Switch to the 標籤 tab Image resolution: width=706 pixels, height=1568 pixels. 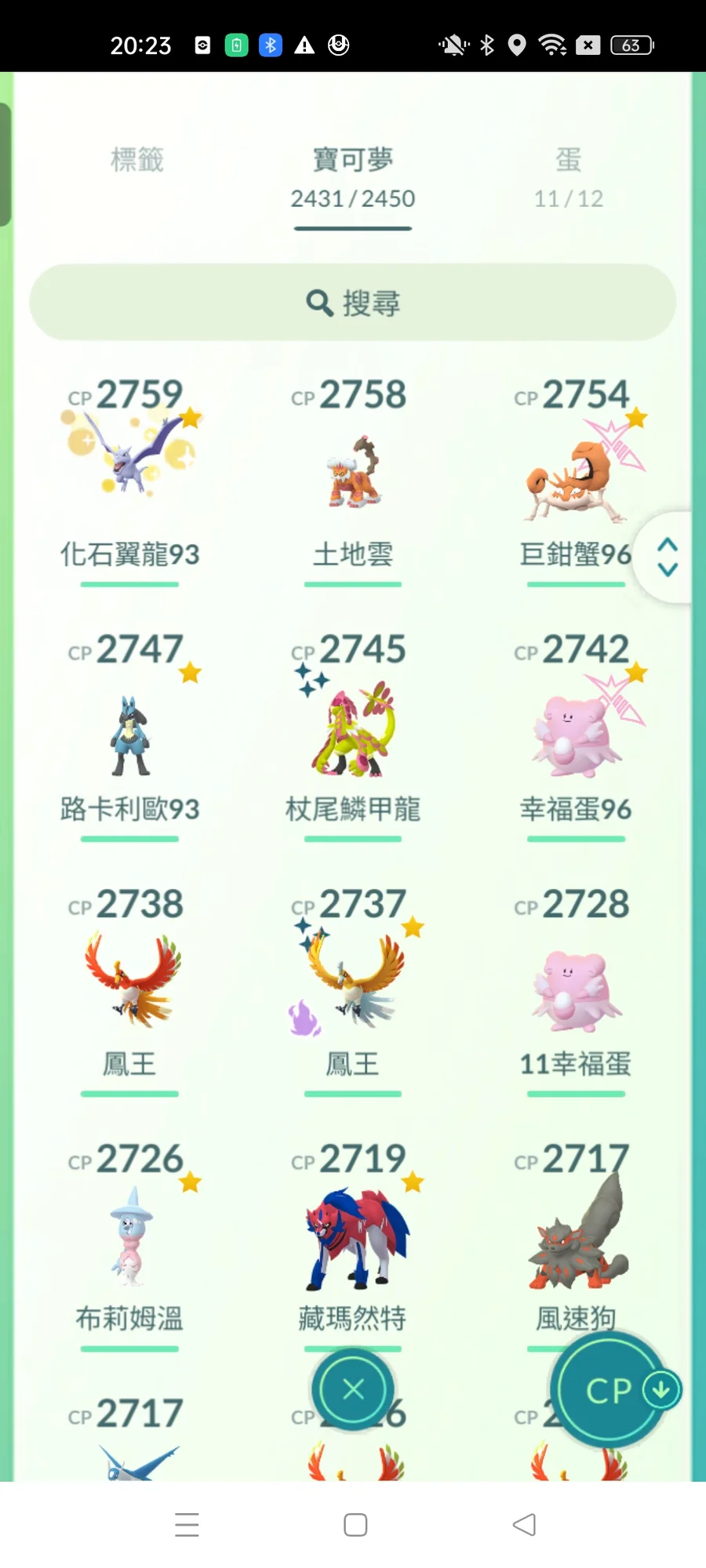tap(137, 161)
